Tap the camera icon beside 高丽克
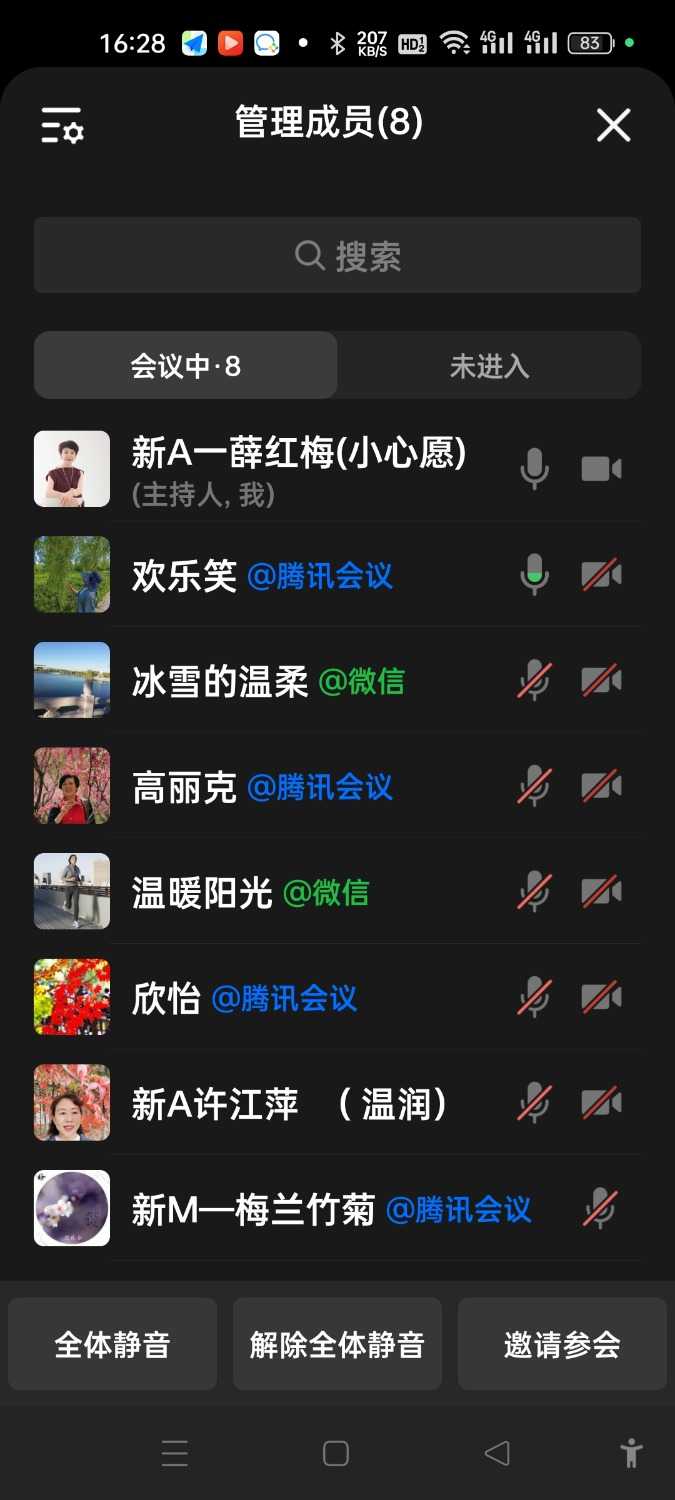The width and height of the screenshot is (675, 1500). tap(601, 787)
